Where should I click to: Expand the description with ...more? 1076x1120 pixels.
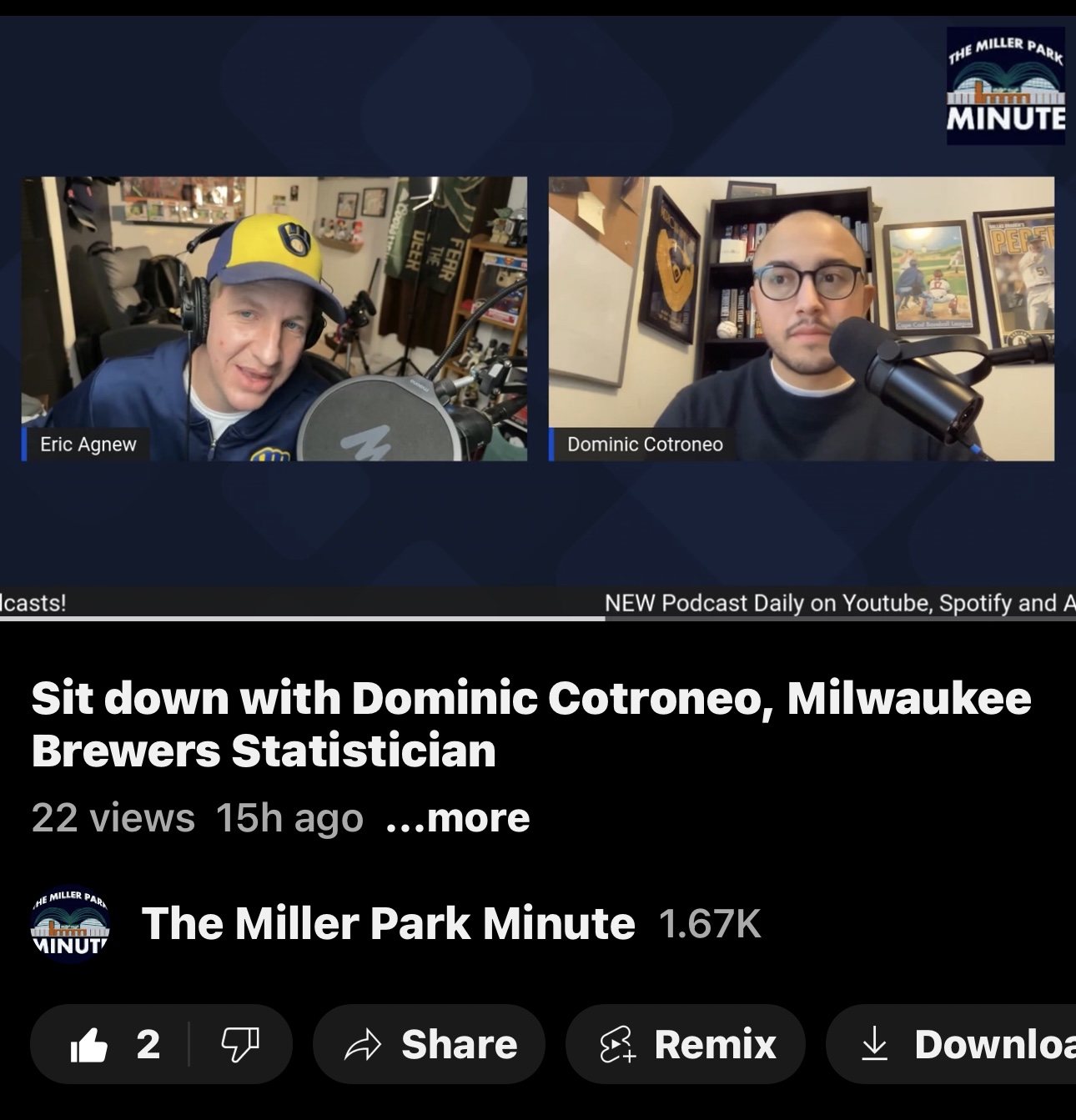point(458,818)
